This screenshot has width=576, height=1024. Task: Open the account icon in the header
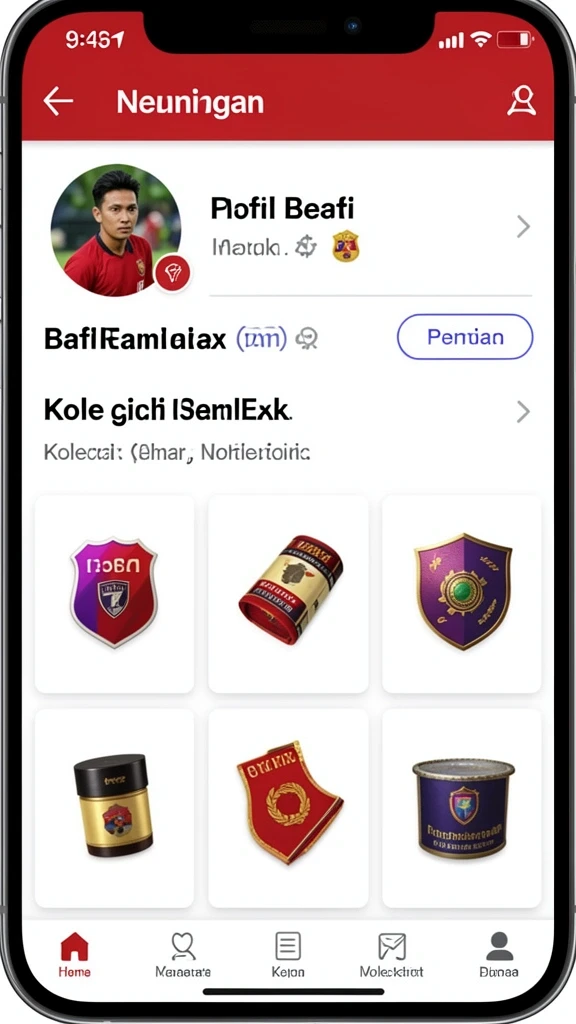coord(521,102)
